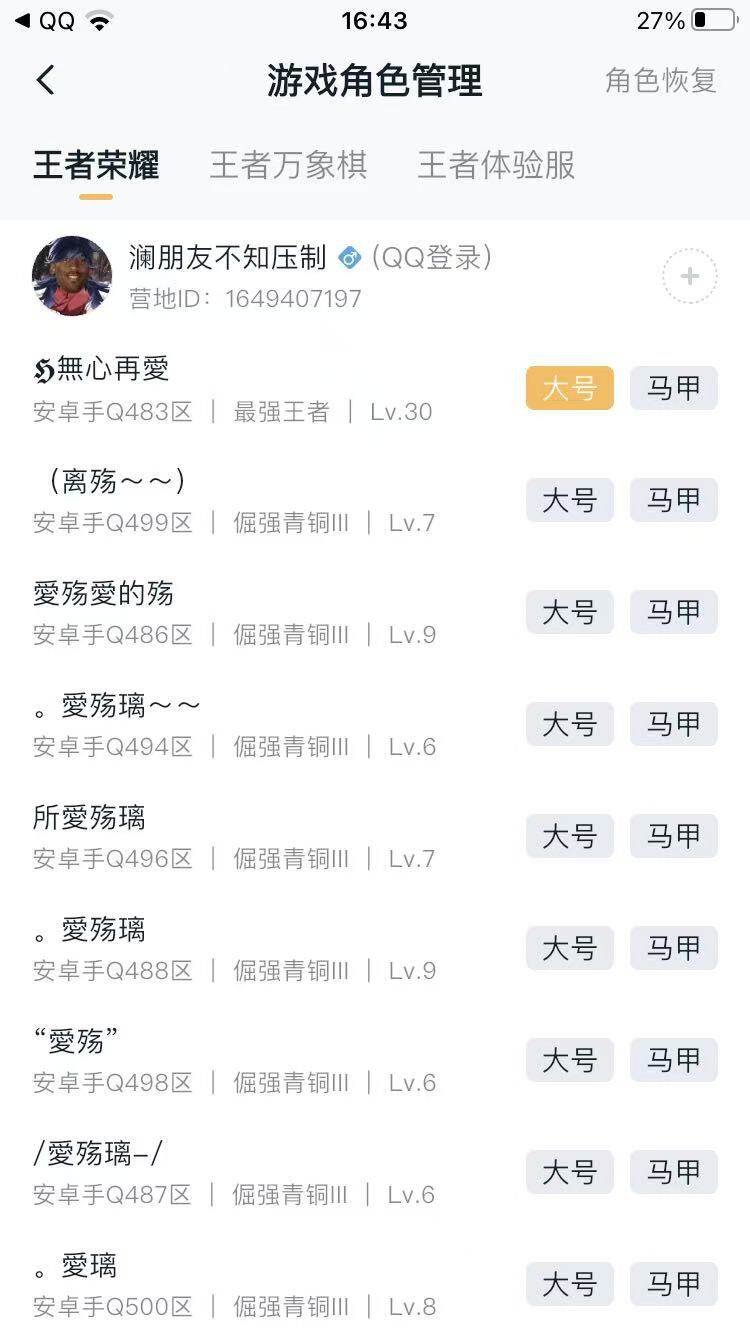
Task: Mark "愛殇" as 大号
Action: point(568,1060)
